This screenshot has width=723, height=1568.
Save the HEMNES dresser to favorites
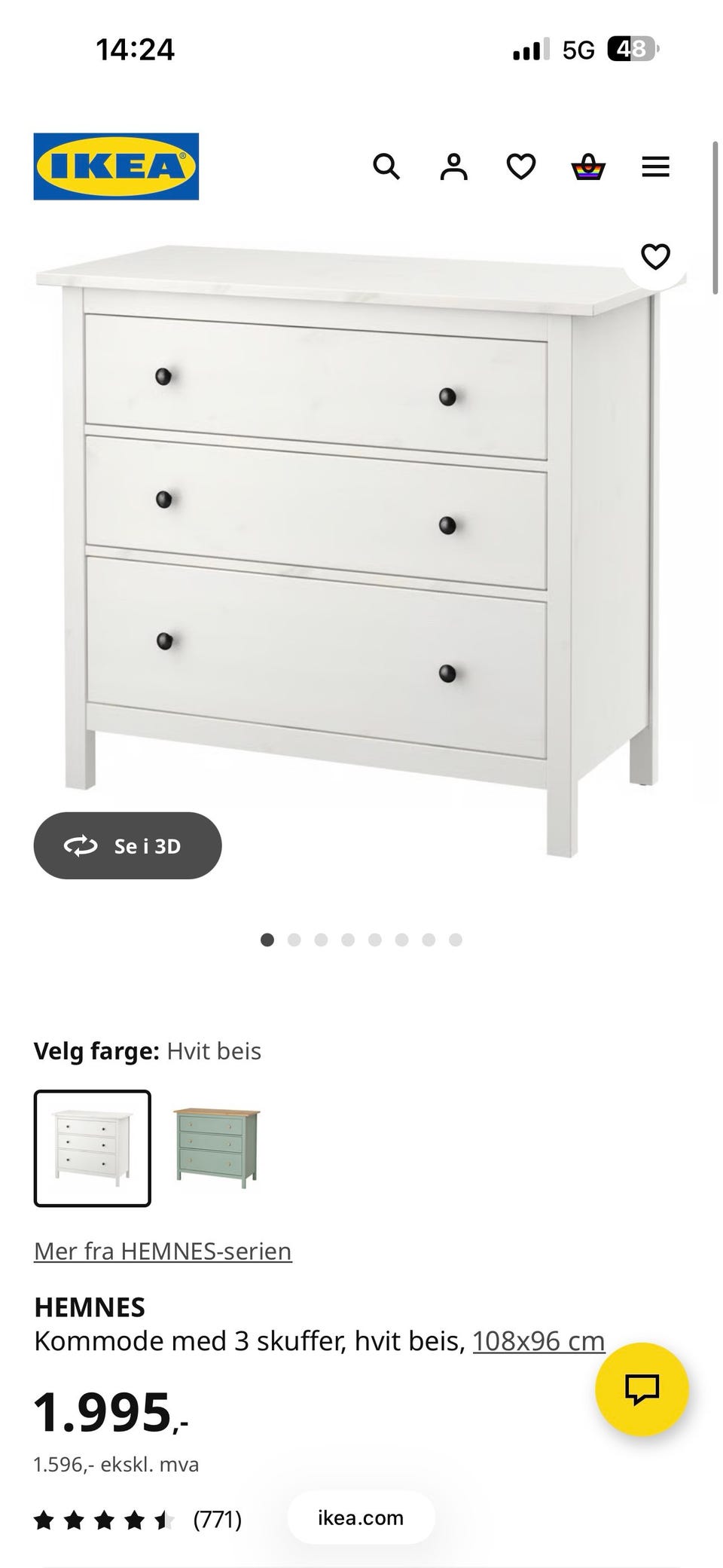pyautogui.click(x=655, y=257)
